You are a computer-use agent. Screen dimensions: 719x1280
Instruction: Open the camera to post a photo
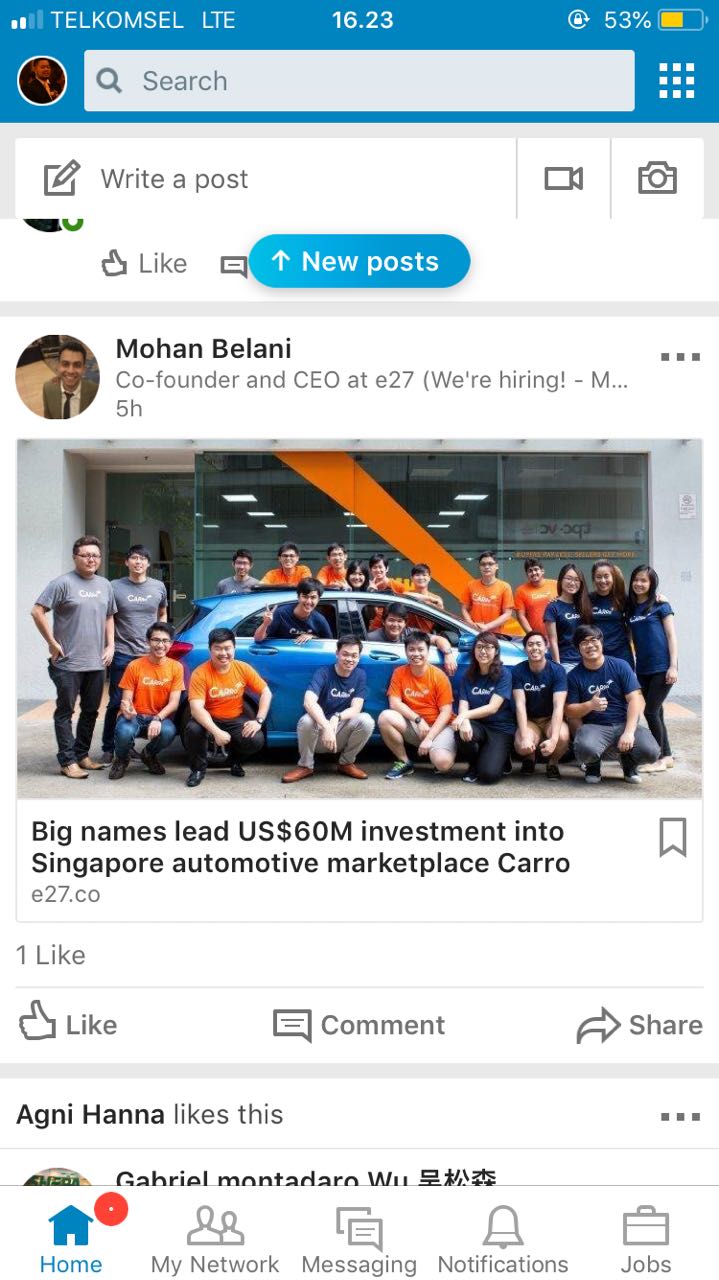(x=657, y=179)
